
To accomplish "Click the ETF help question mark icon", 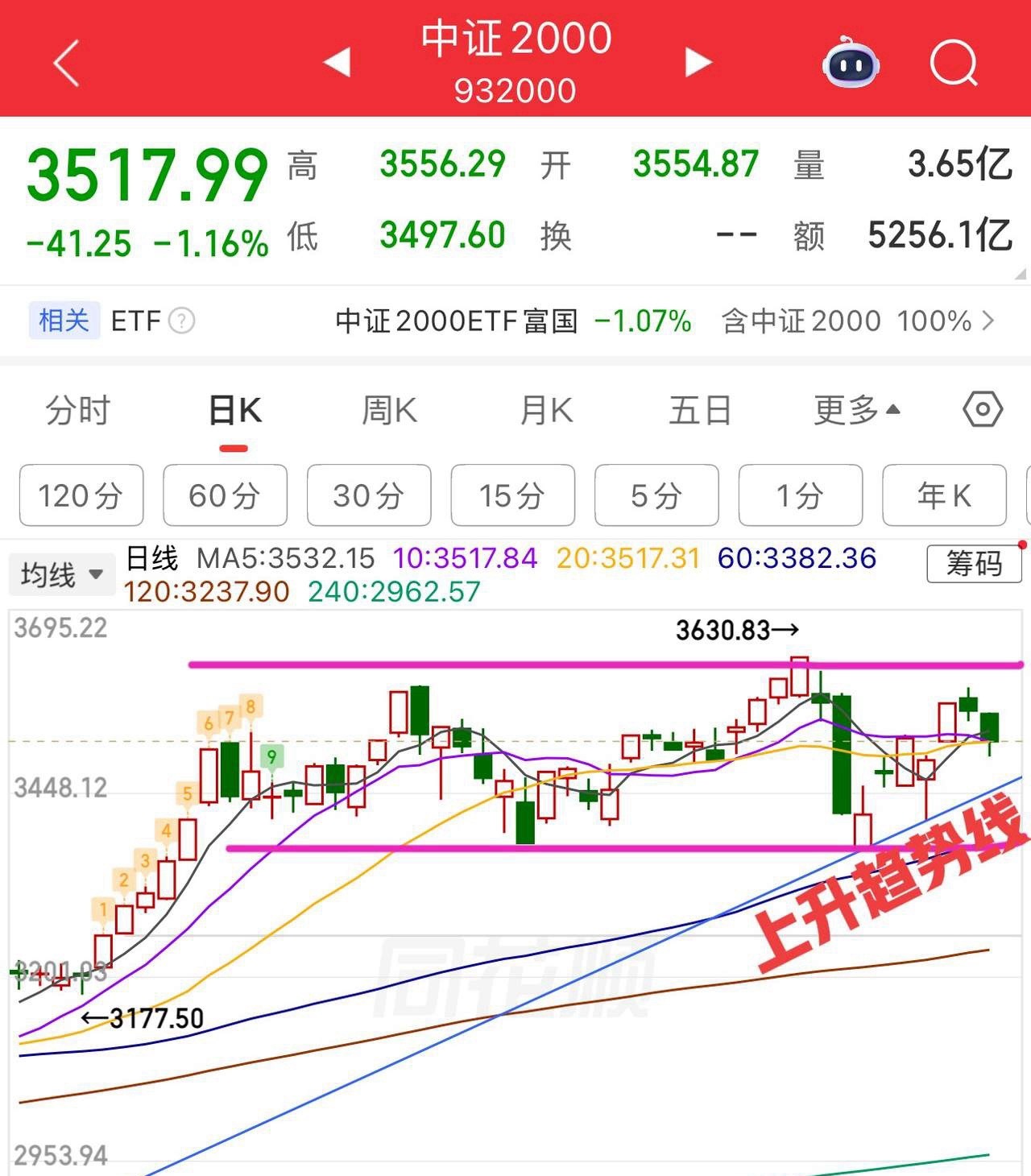I will 182,321.
